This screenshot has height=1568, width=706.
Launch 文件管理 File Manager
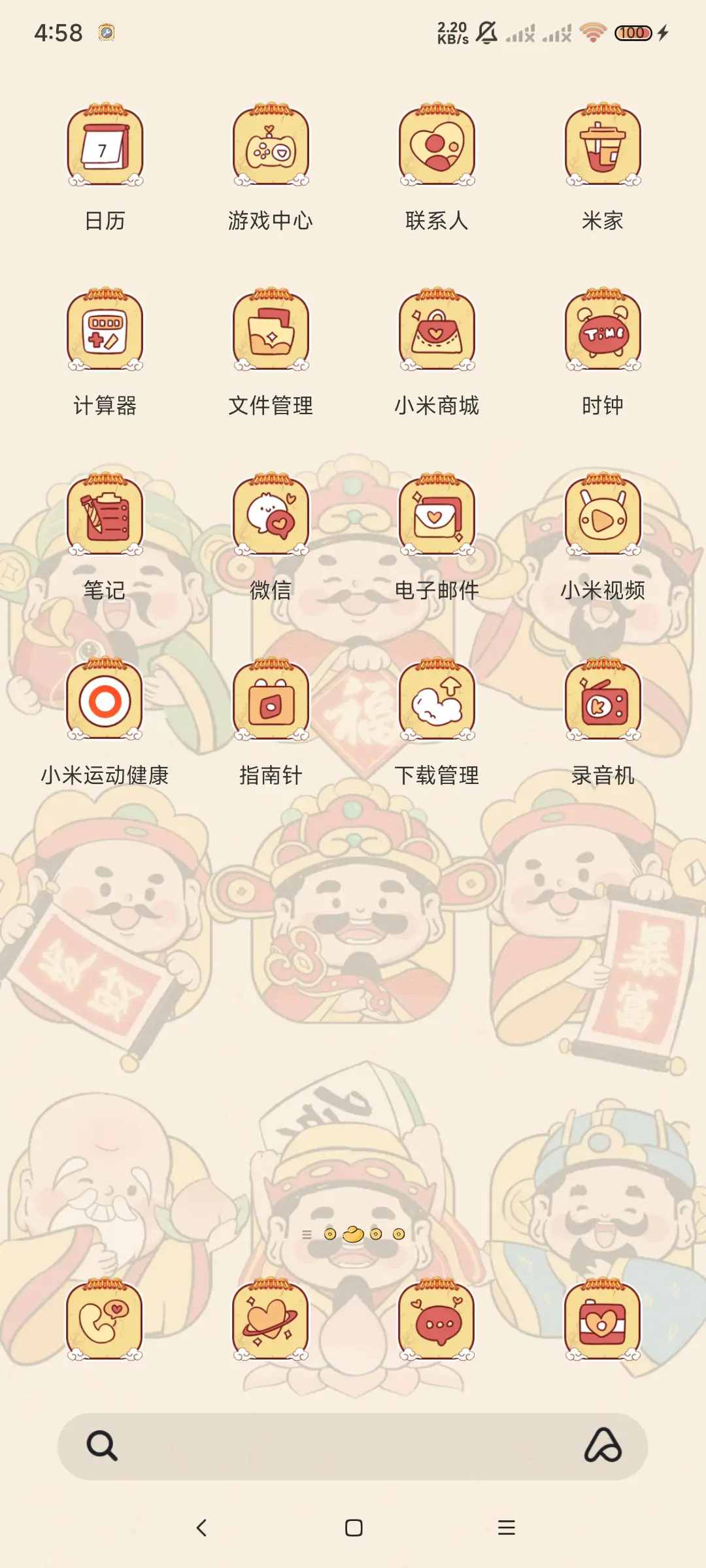coord(271,330)
